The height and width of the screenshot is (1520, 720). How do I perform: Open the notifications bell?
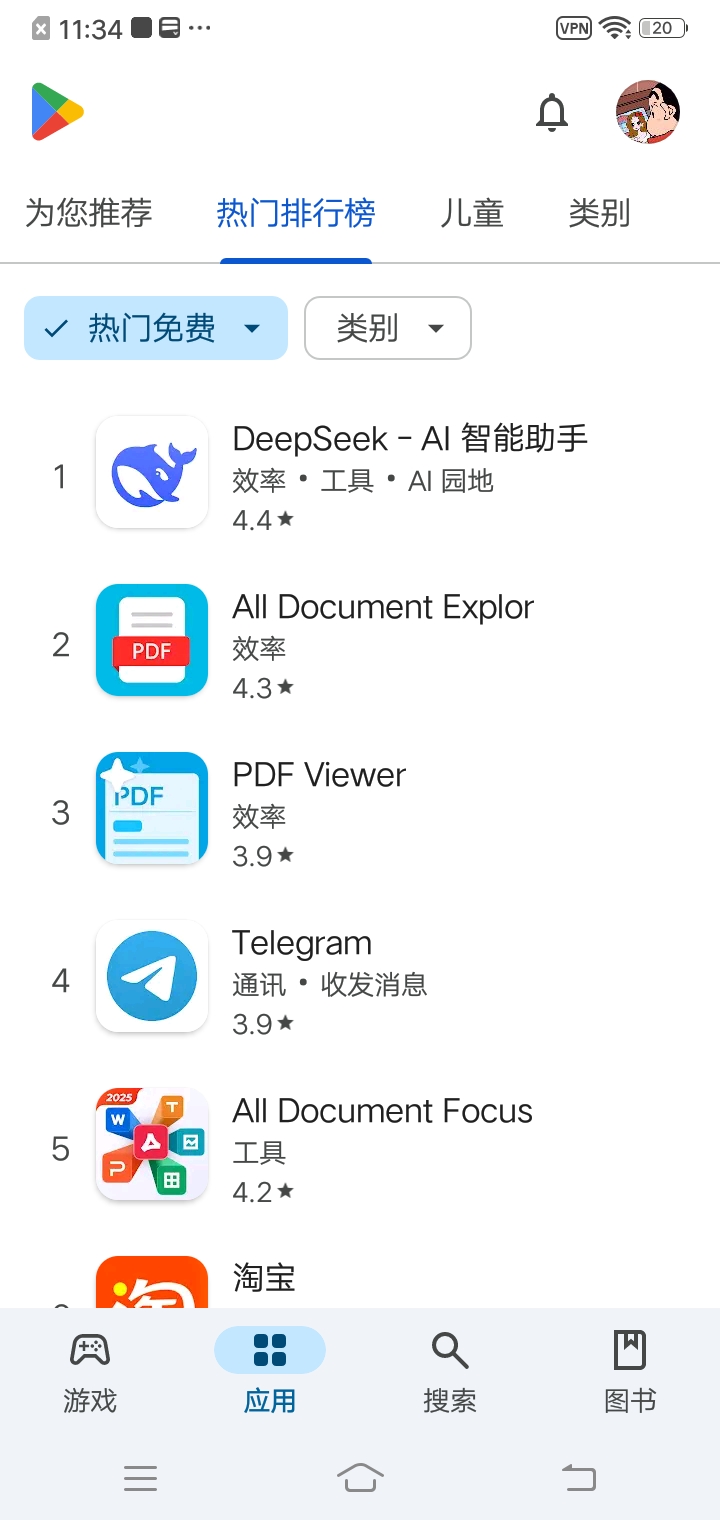tap(552, 112)
